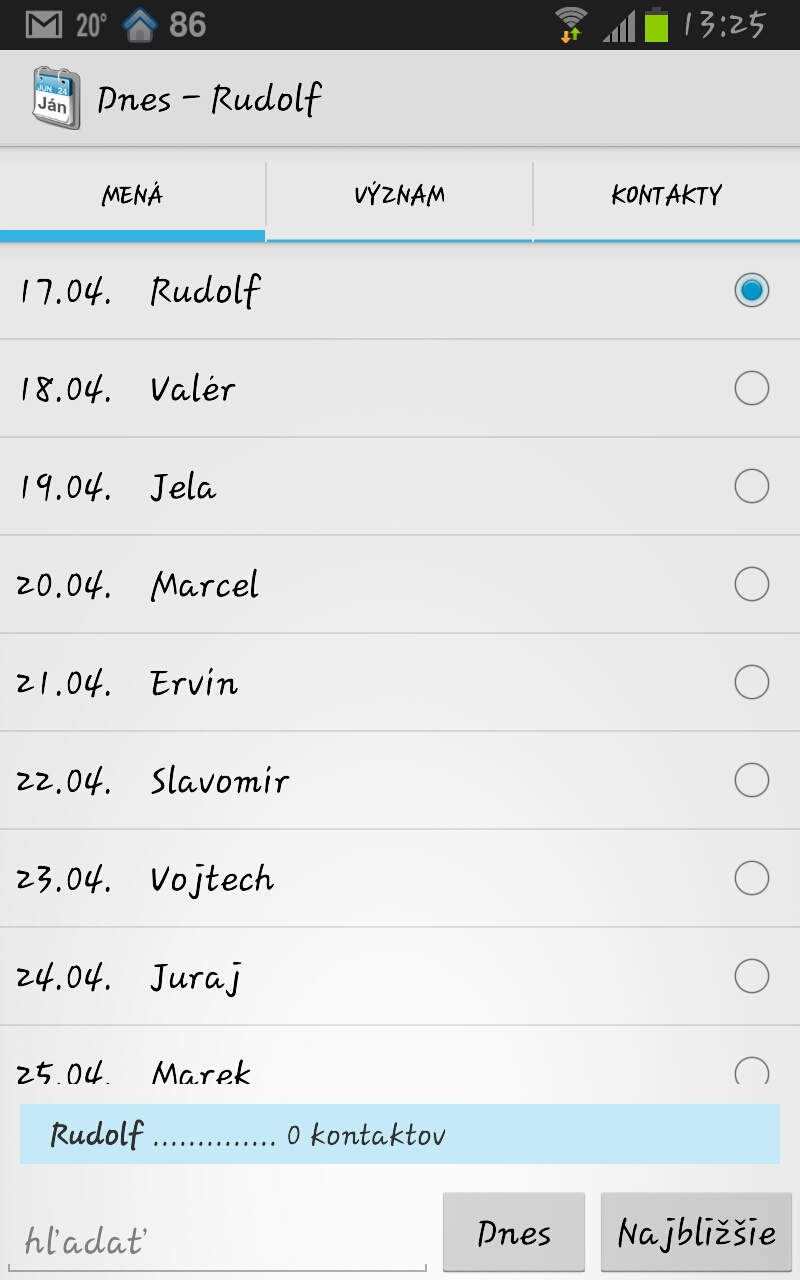
Task: Open the Rudolf 0 kontaktov bar
Action: coord(400,1135)
